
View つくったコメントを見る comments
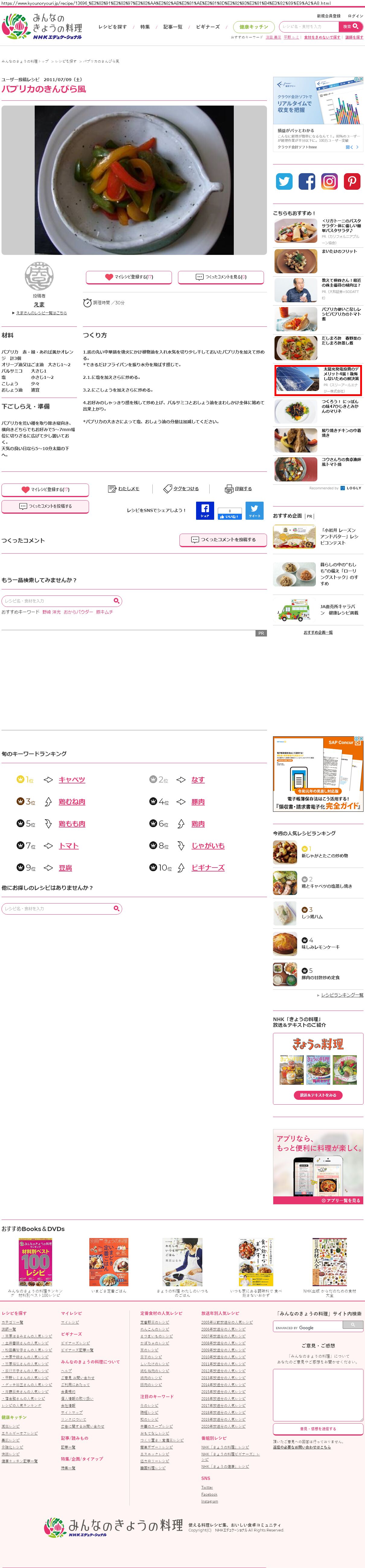[x=221, y=277]
